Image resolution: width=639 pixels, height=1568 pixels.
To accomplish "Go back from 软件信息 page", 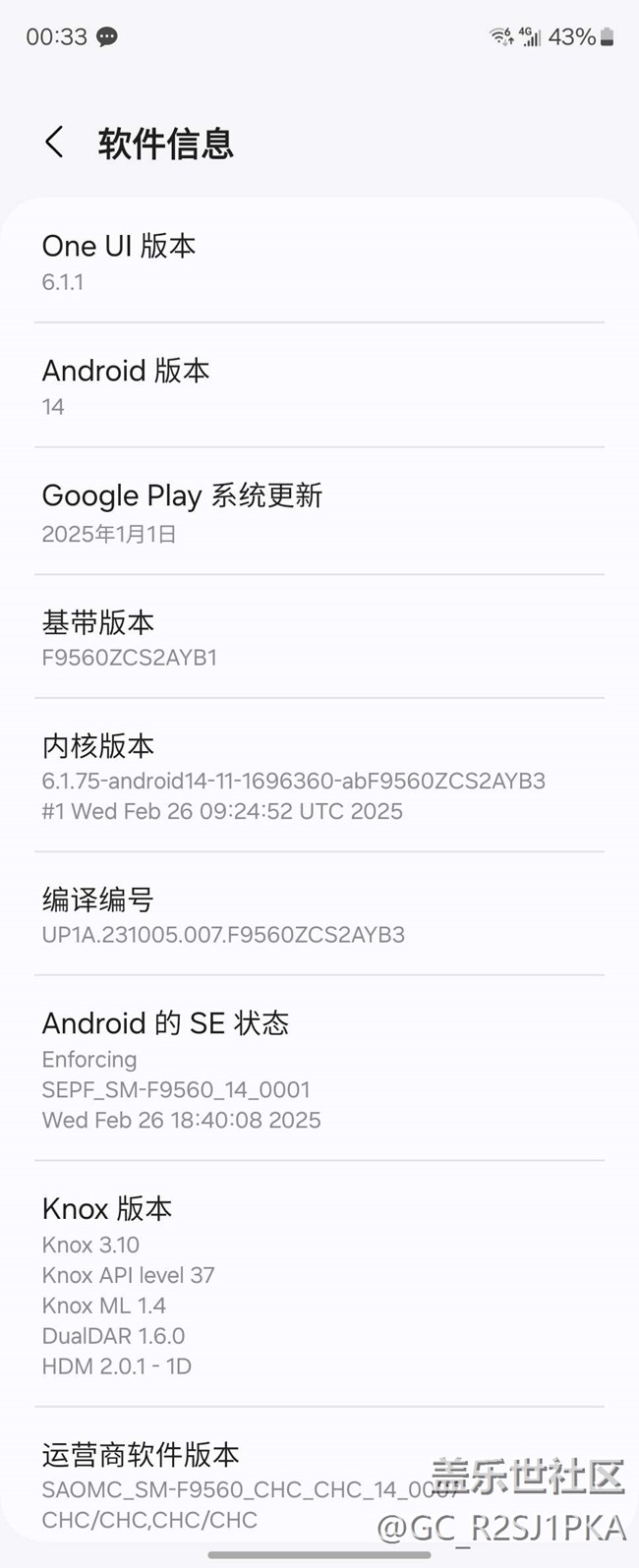I will click(55, 143).
